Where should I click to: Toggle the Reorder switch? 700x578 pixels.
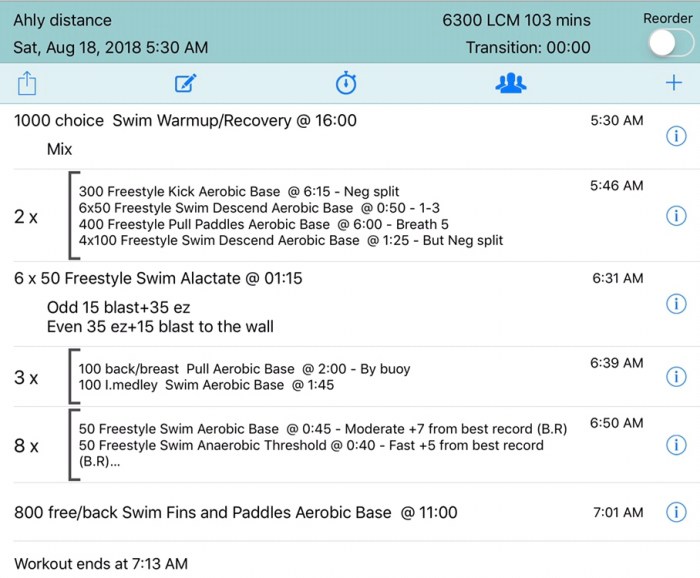coord(668,45)
